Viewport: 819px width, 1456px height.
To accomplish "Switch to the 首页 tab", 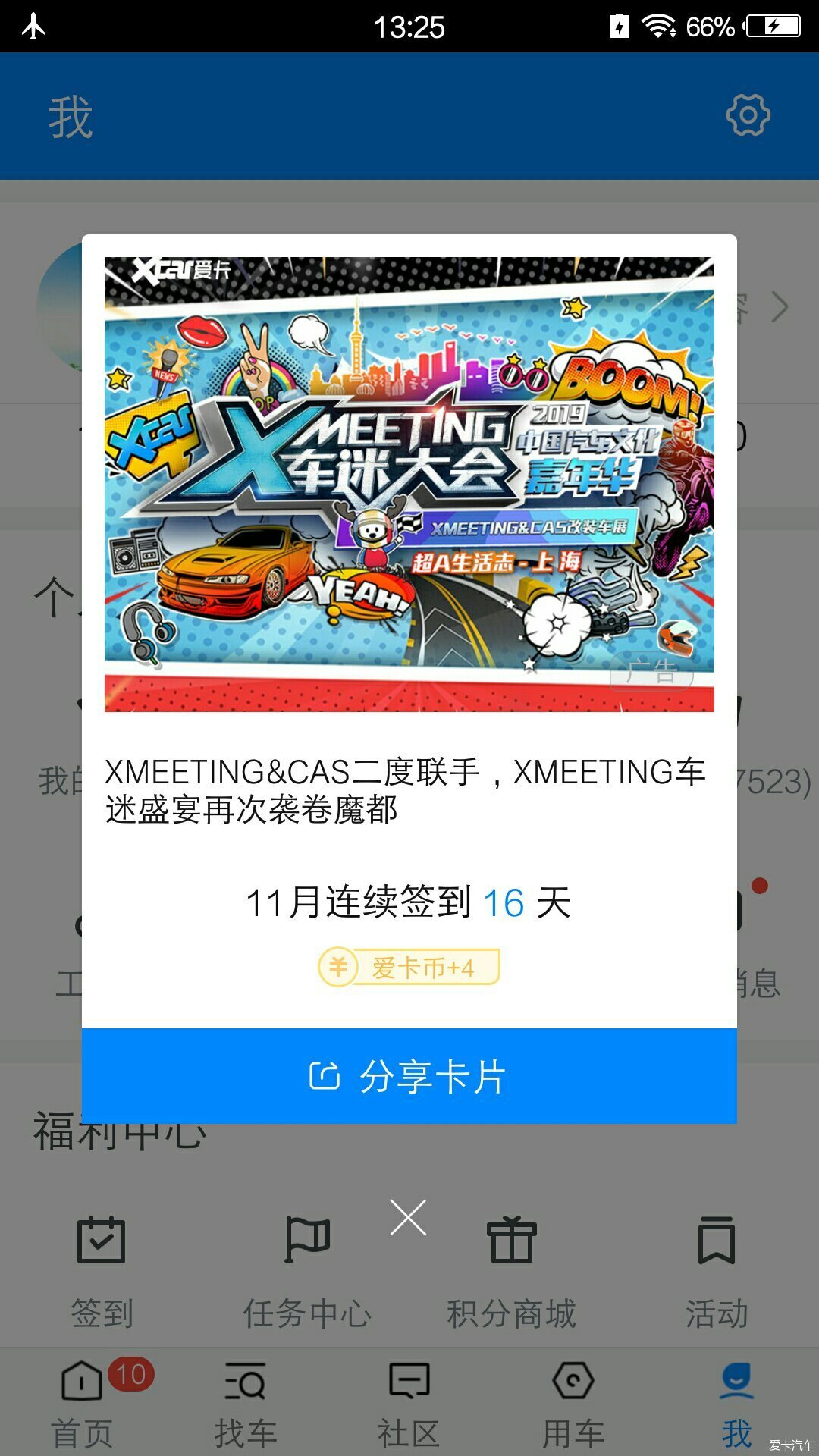I will tap(82, 1404).
